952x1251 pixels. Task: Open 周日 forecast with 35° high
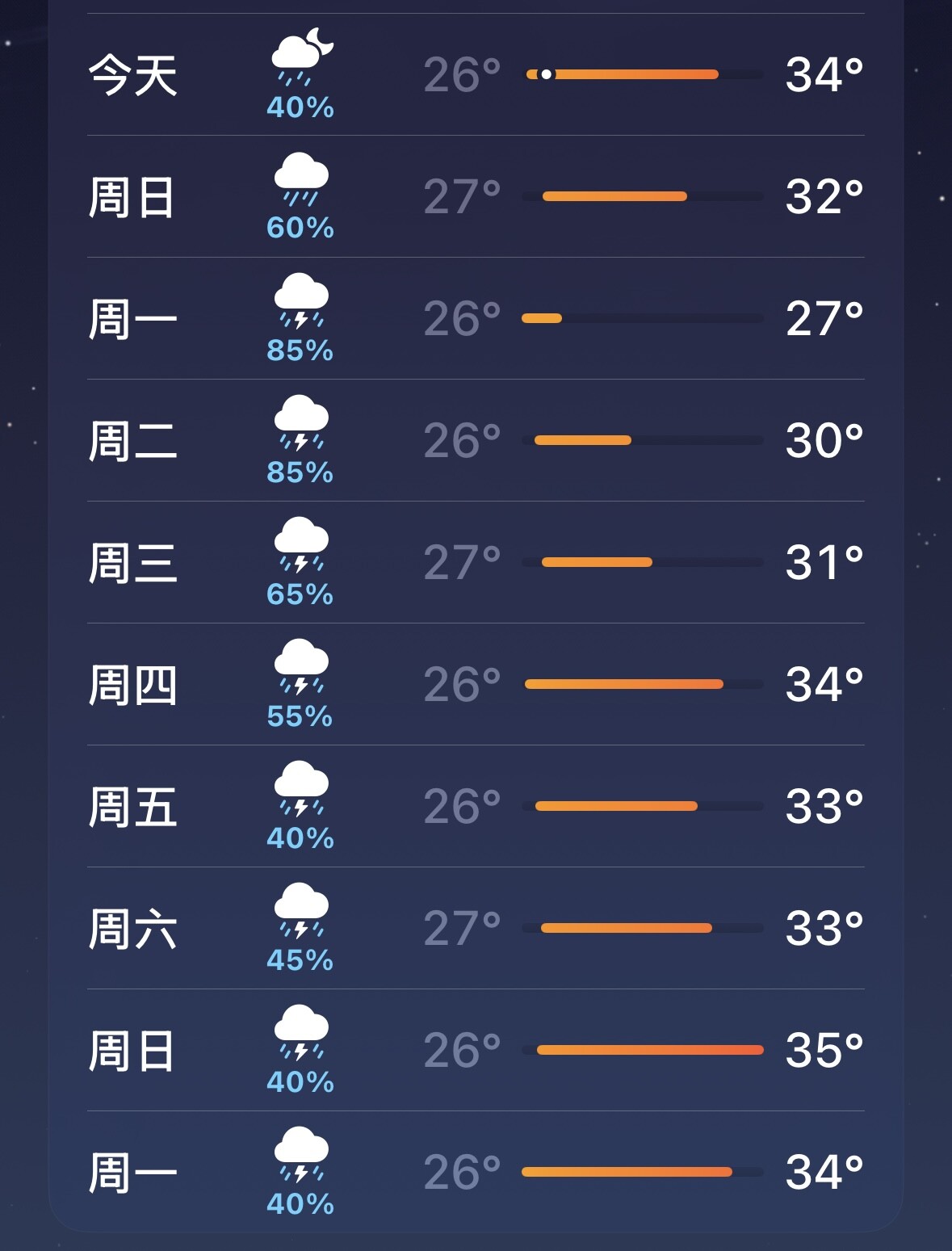(x=475, y=1051)
